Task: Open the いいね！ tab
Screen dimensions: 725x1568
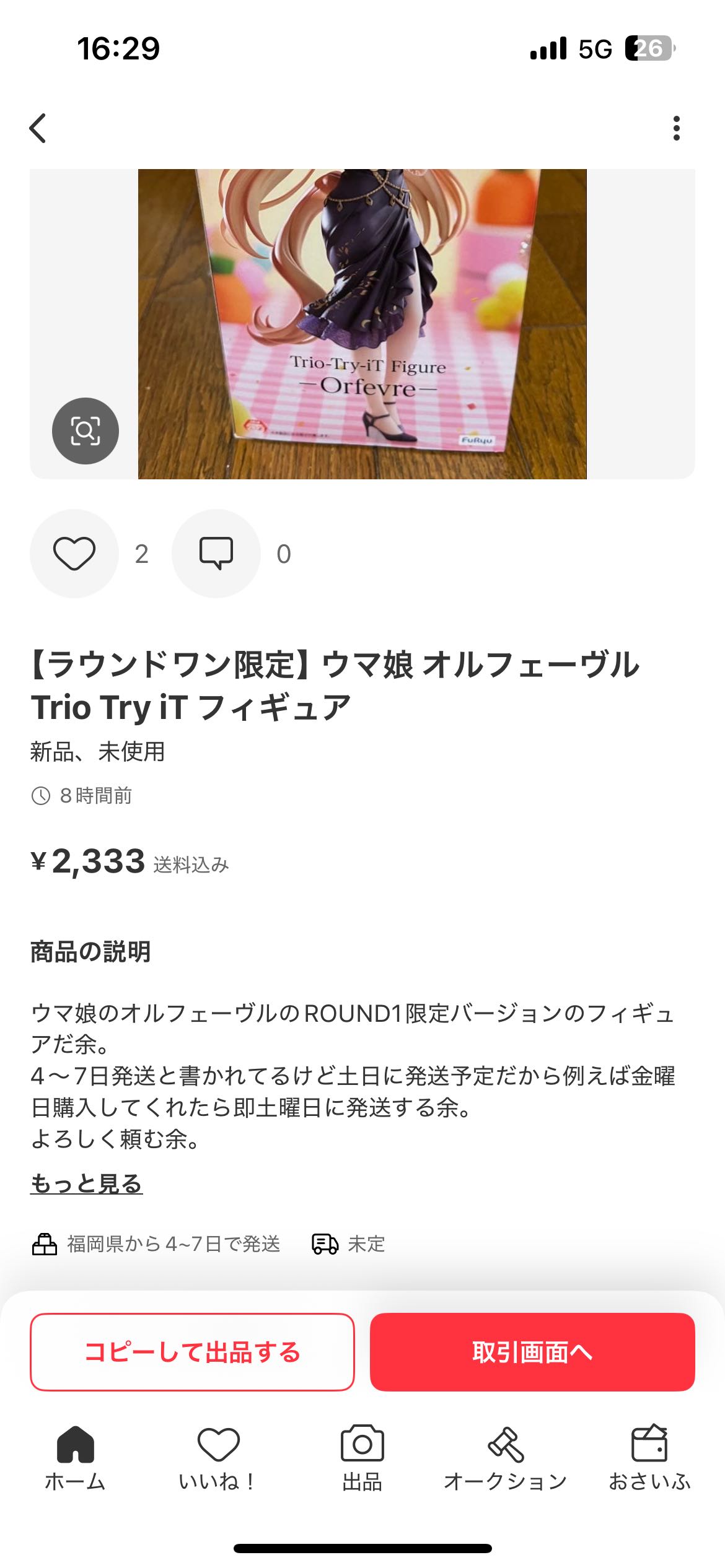Action: 218,1458
